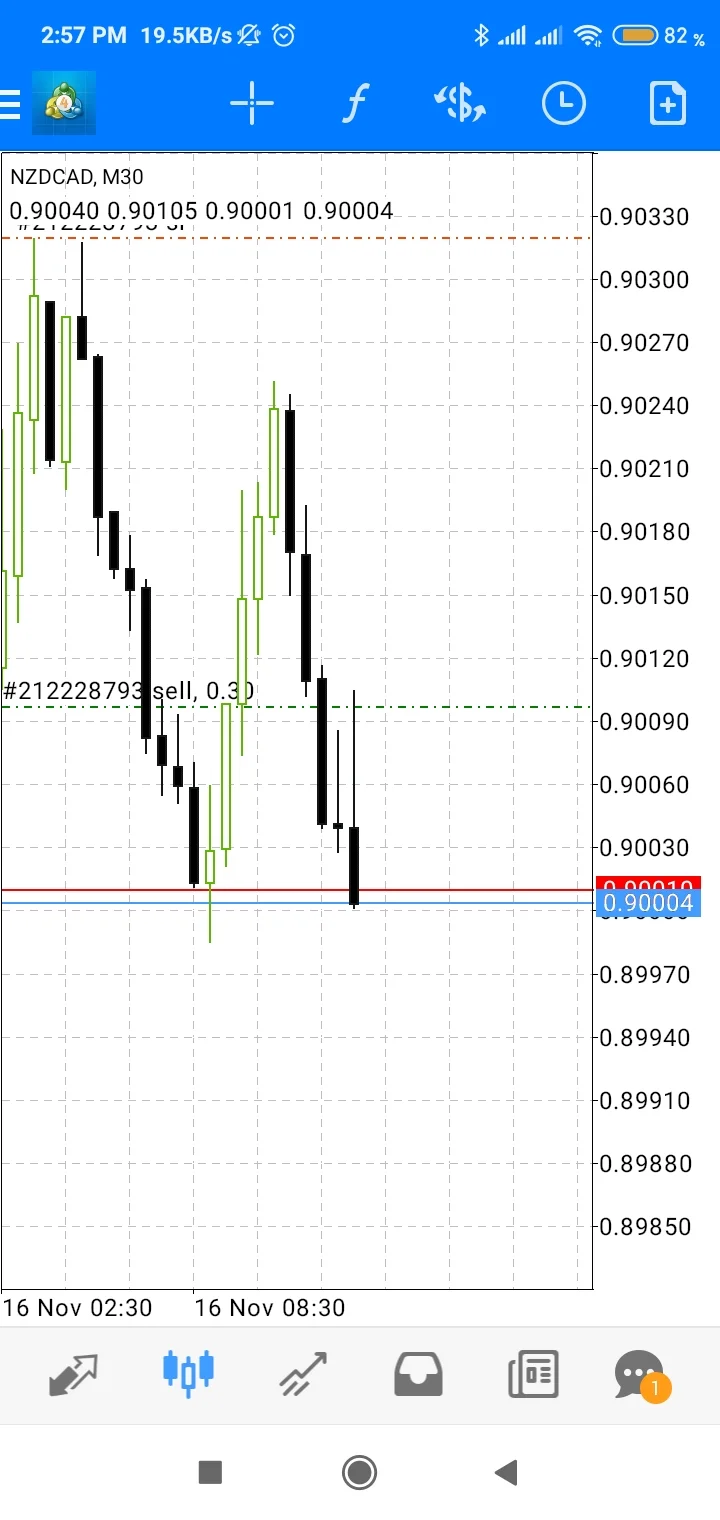Go back with the system back button
The width and height of the screenshot is (720, 1520).
point(506,1471)
